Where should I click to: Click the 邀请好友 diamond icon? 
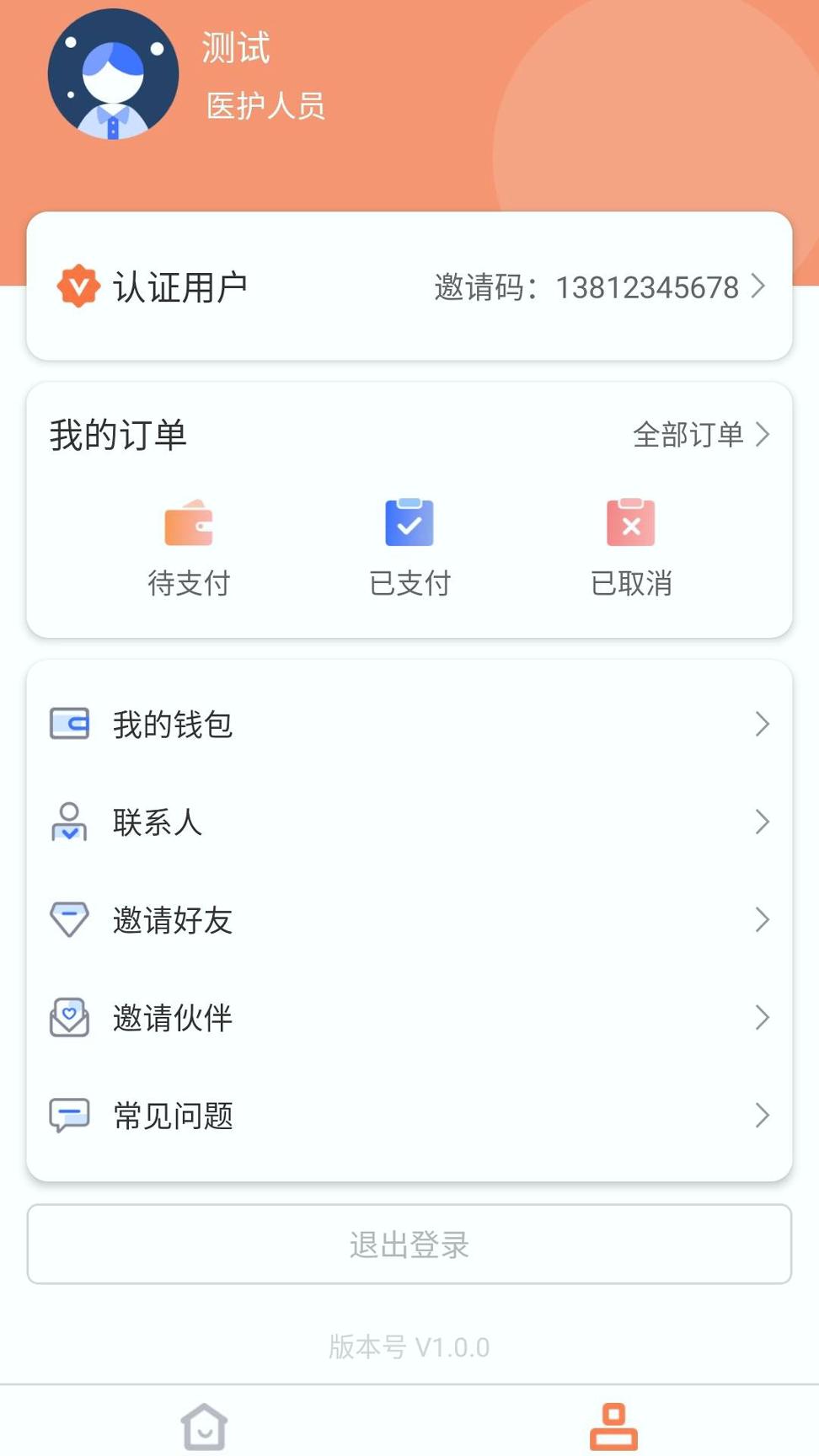70,919
